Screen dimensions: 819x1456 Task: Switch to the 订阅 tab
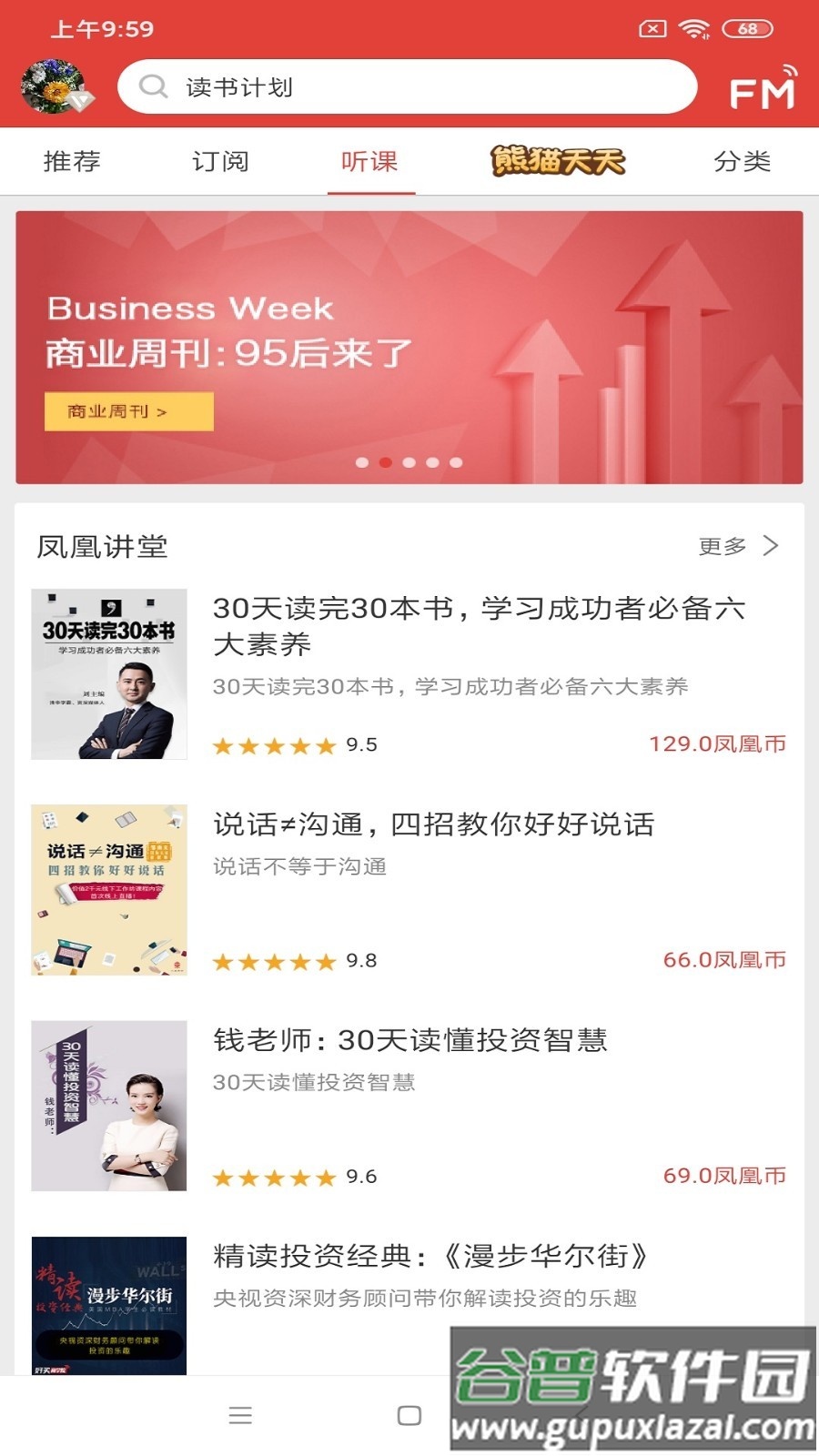pyautogui.click(x=220, y=162)
